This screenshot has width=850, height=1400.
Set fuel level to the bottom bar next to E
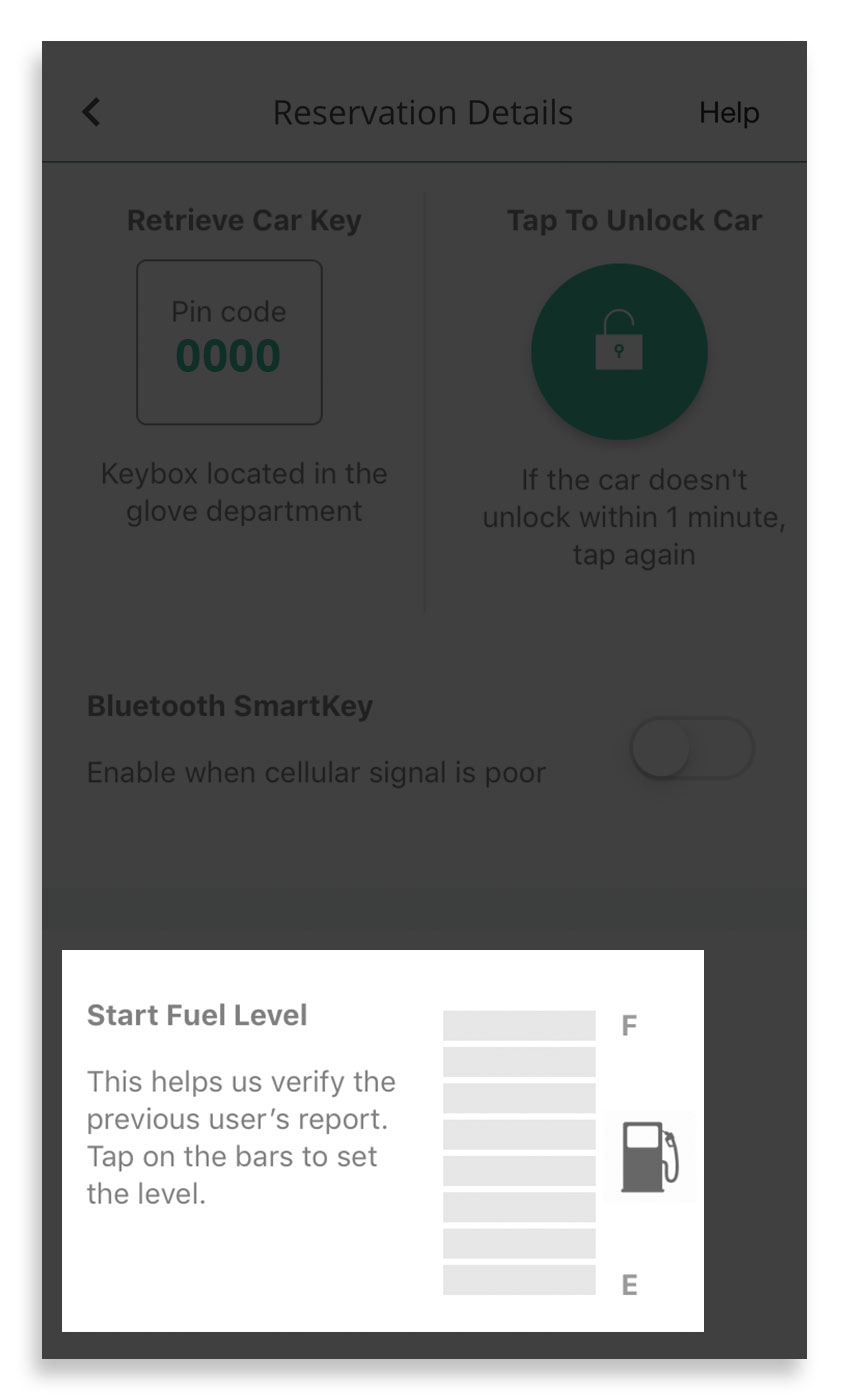pos(519,1280)
